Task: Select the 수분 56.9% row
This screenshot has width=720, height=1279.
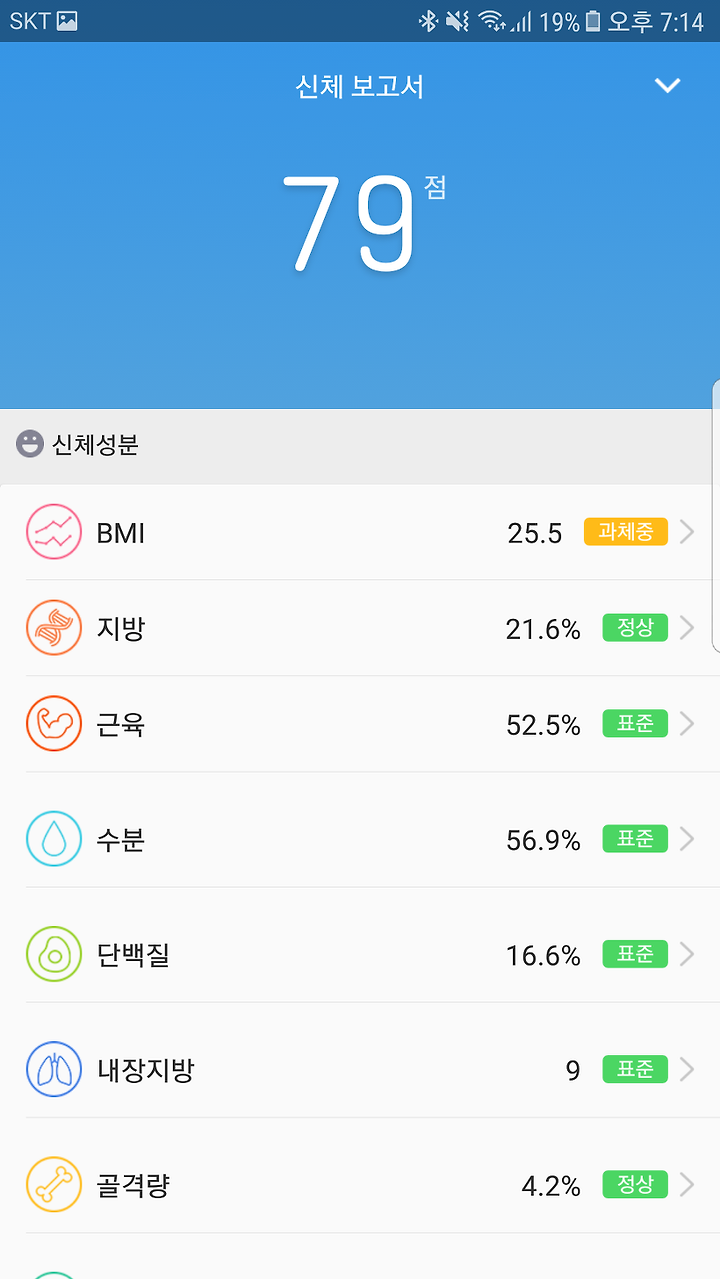Action: point(360,839)
